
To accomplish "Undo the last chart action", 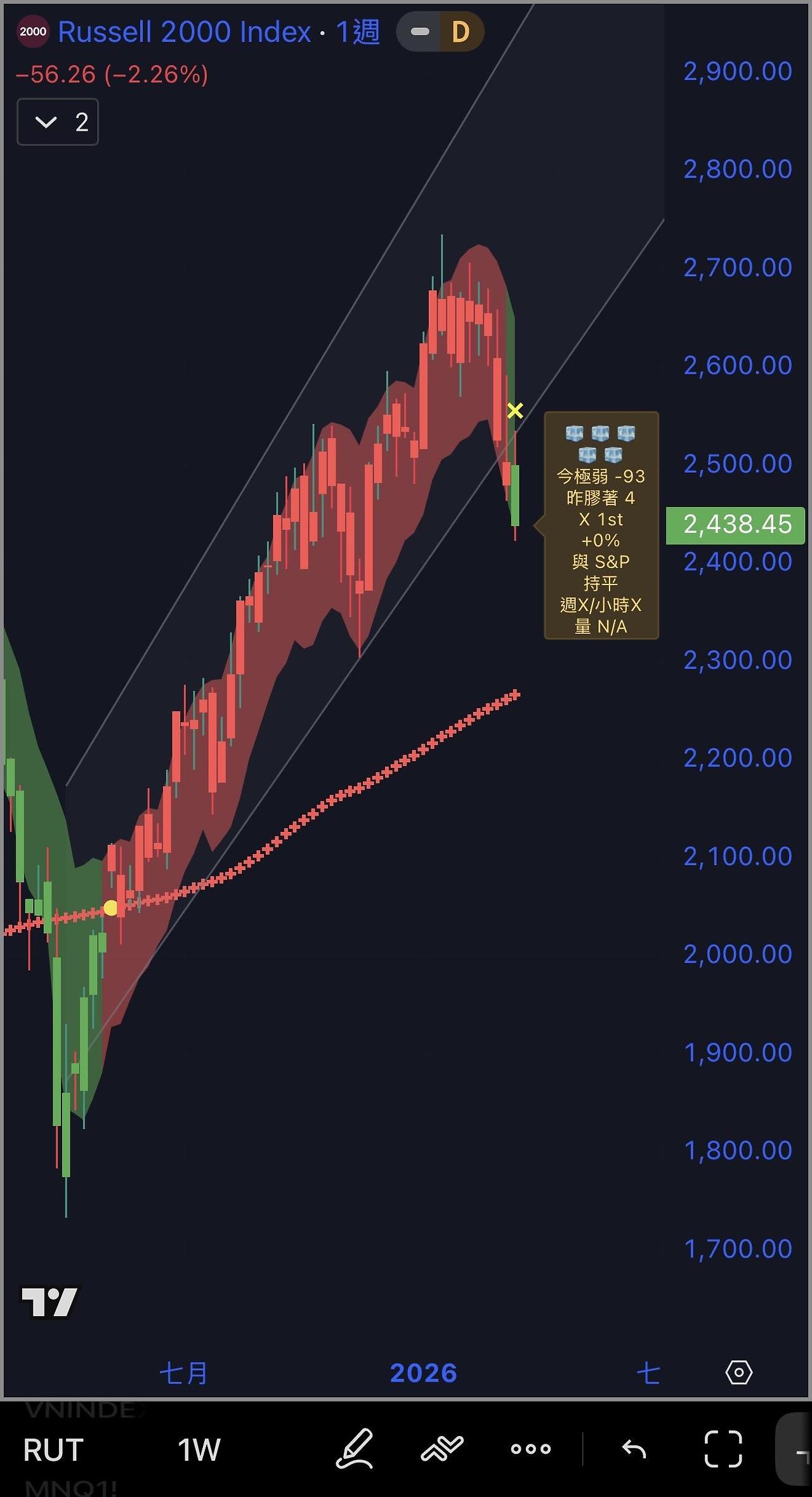I will (x=634, y=1449).
